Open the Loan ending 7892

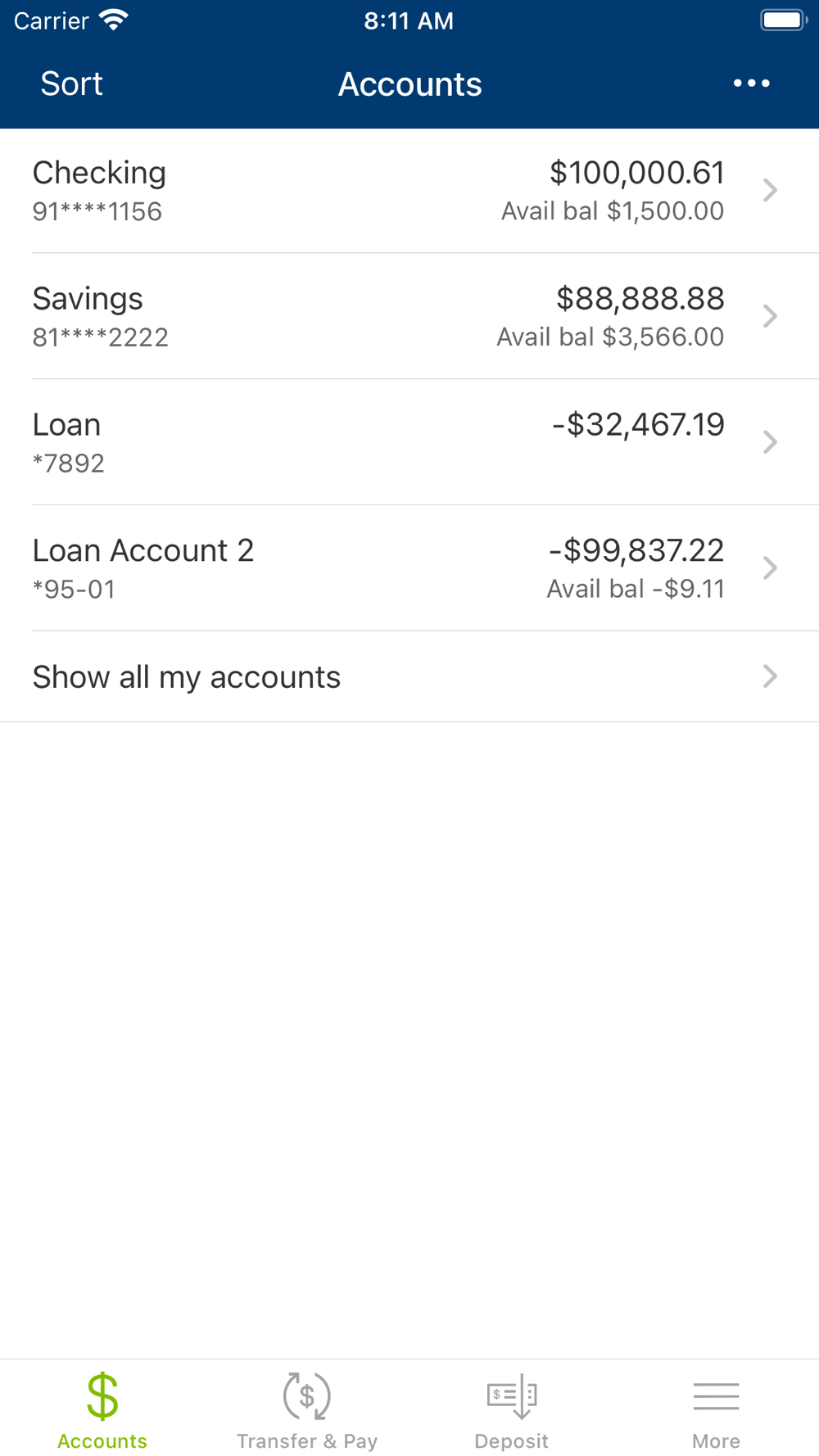point(409,443)
